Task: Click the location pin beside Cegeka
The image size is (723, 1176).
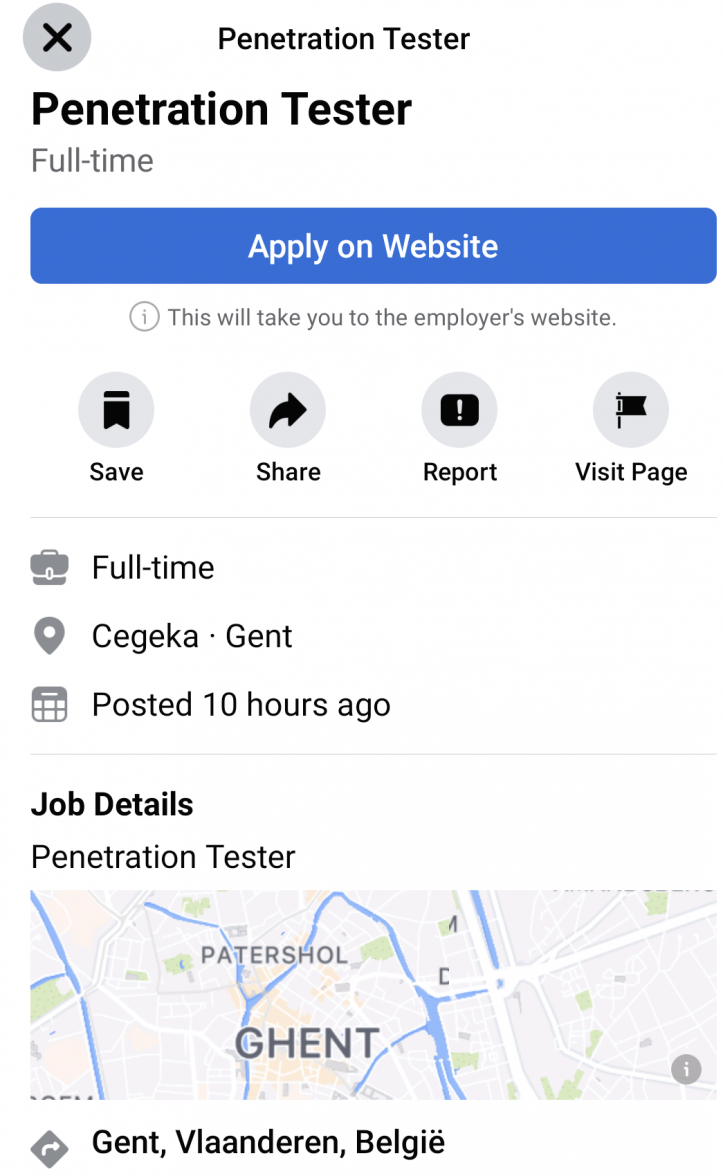Action: pos(48,636)
